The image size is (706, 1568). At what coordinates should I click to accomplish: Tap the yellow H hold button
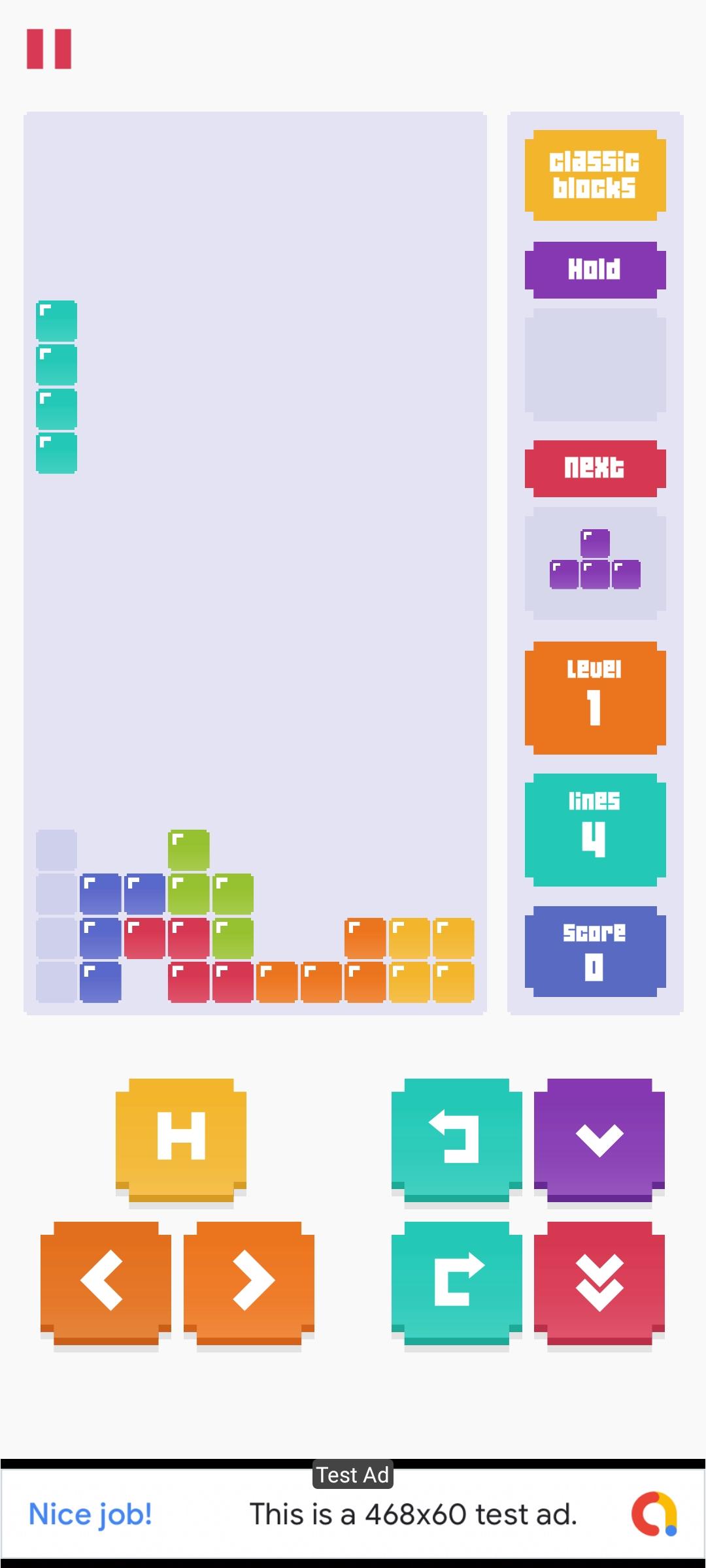click(181, 1139)
